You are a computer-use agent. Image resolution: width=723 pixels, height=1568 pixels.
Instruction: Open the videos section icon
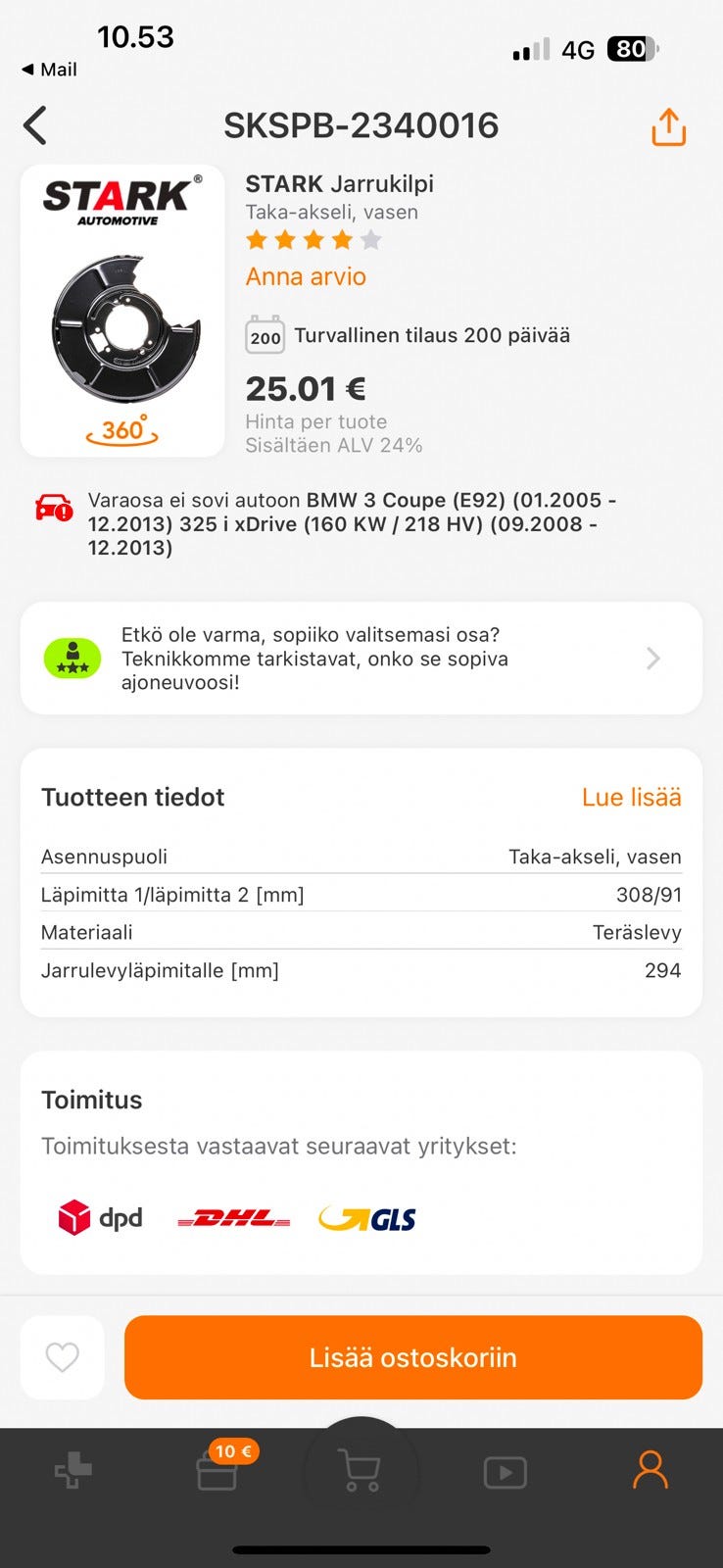click(x=506, y=1470)
